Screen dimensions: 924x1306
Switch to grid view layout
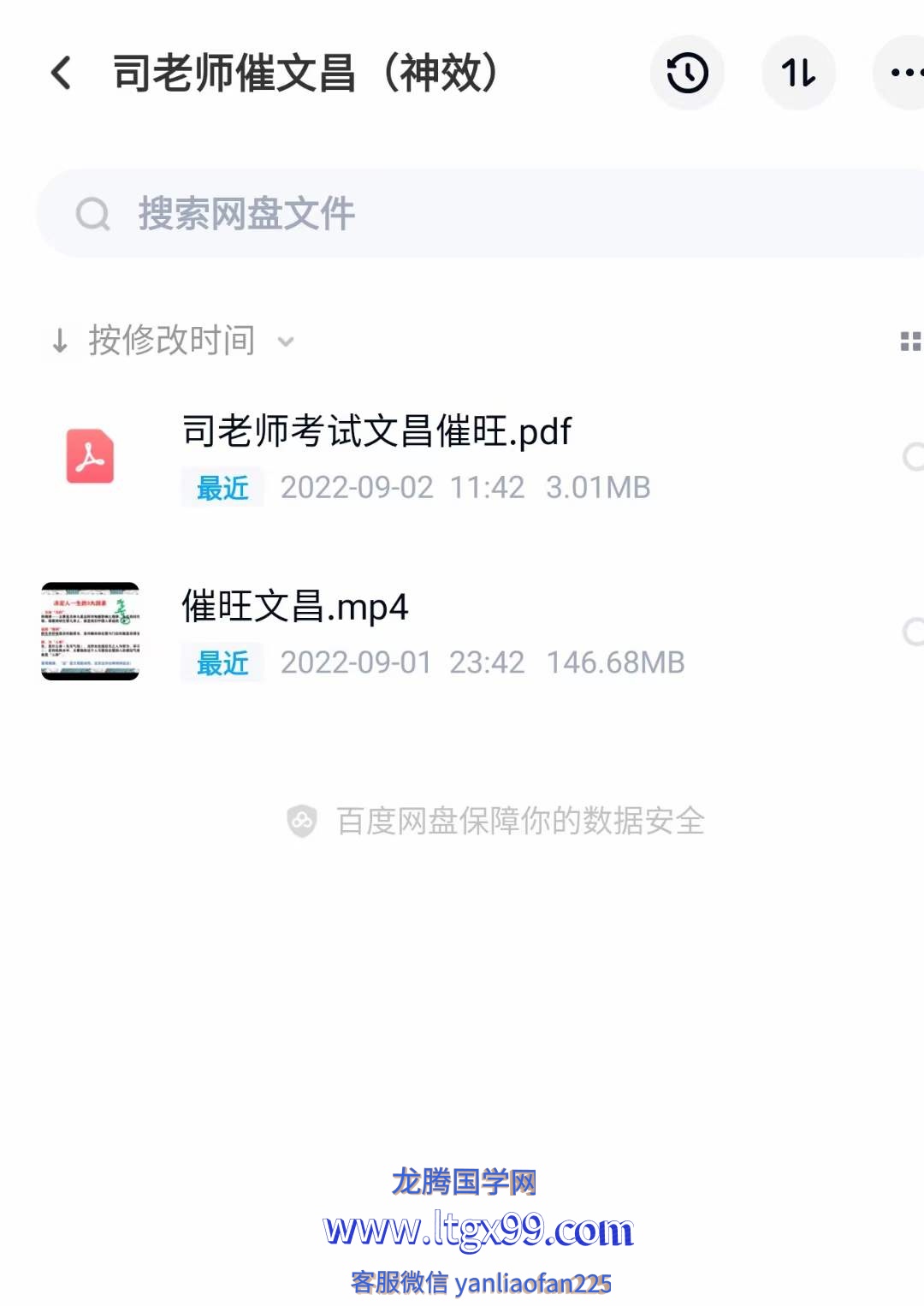[x=909, y=341]
